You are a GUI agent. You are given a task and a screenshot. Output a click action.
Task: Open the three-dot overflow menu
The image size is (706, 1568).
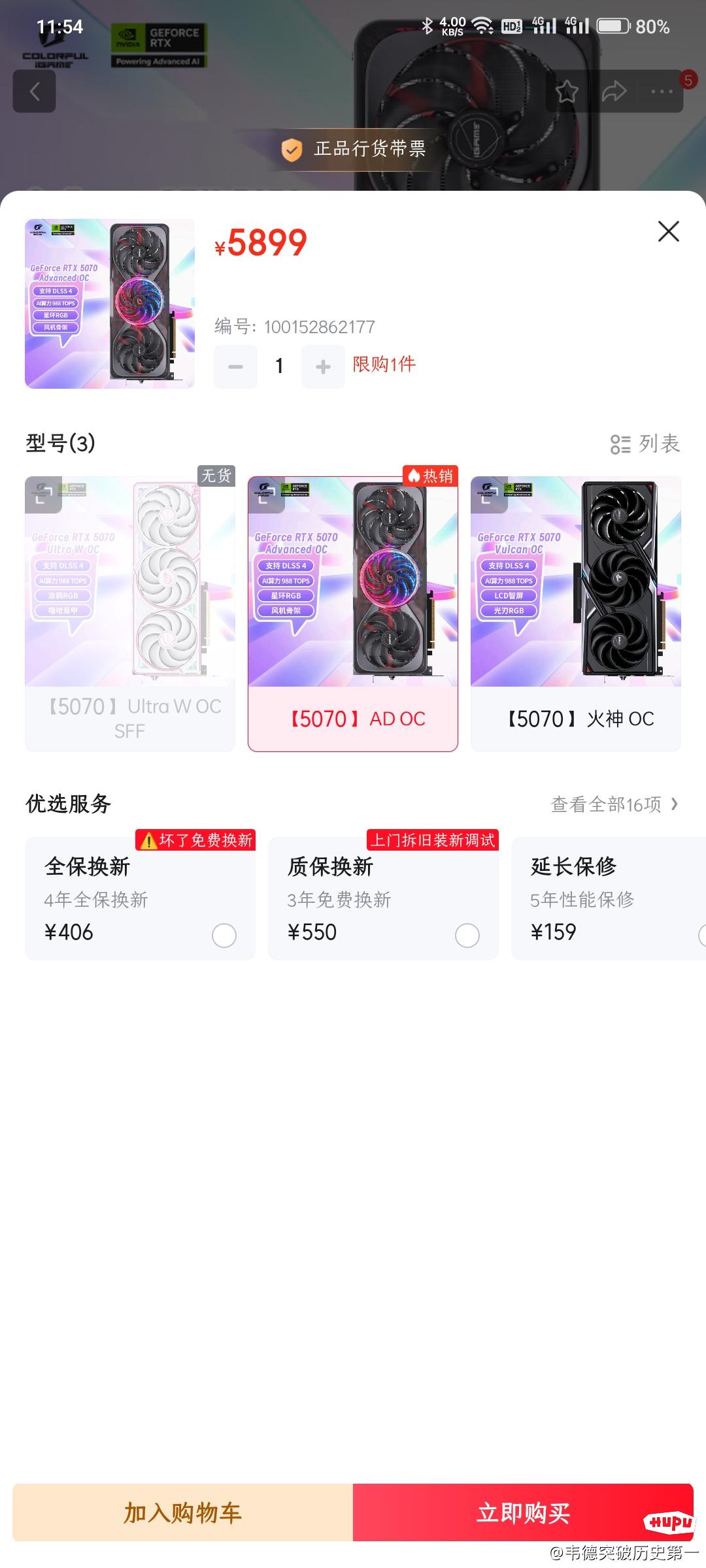(x=662, y=91)
